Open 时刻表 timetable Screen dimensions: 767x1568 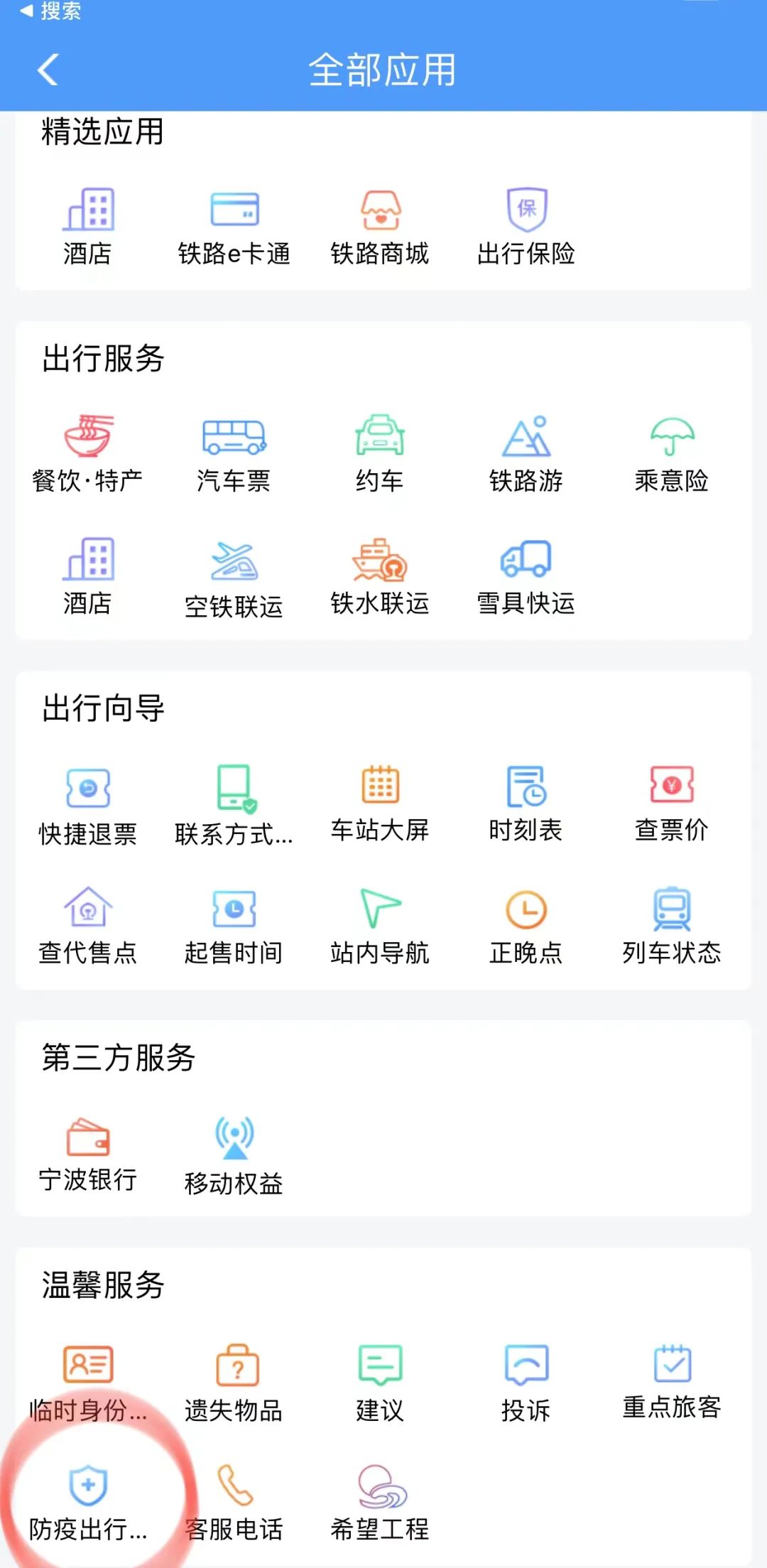click(x=526, y=803)
